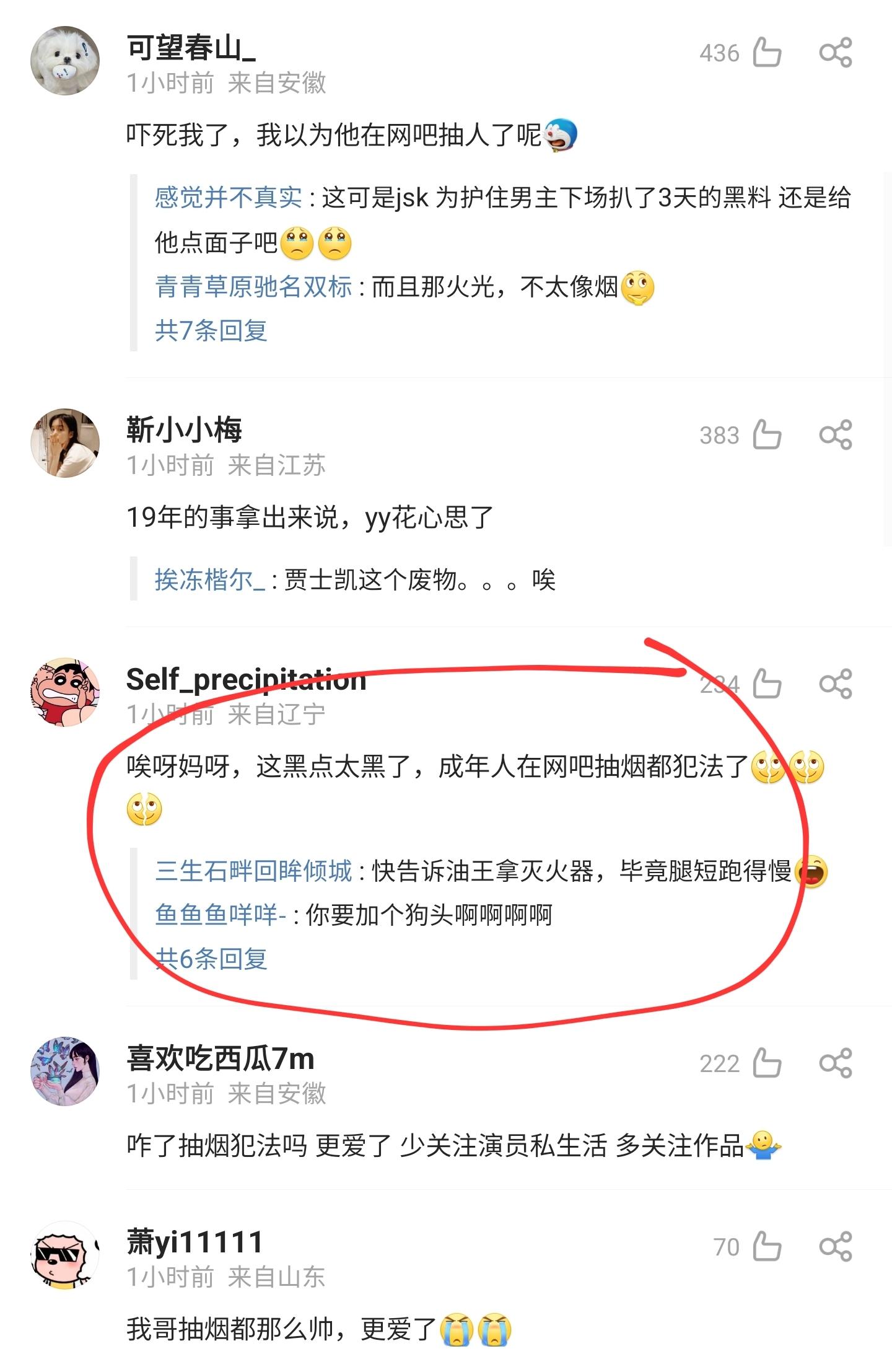Screen dimensions: 892x1372
Task: Like the comment by 喜欢吃西瓜7m
Action: [767, 1064]
